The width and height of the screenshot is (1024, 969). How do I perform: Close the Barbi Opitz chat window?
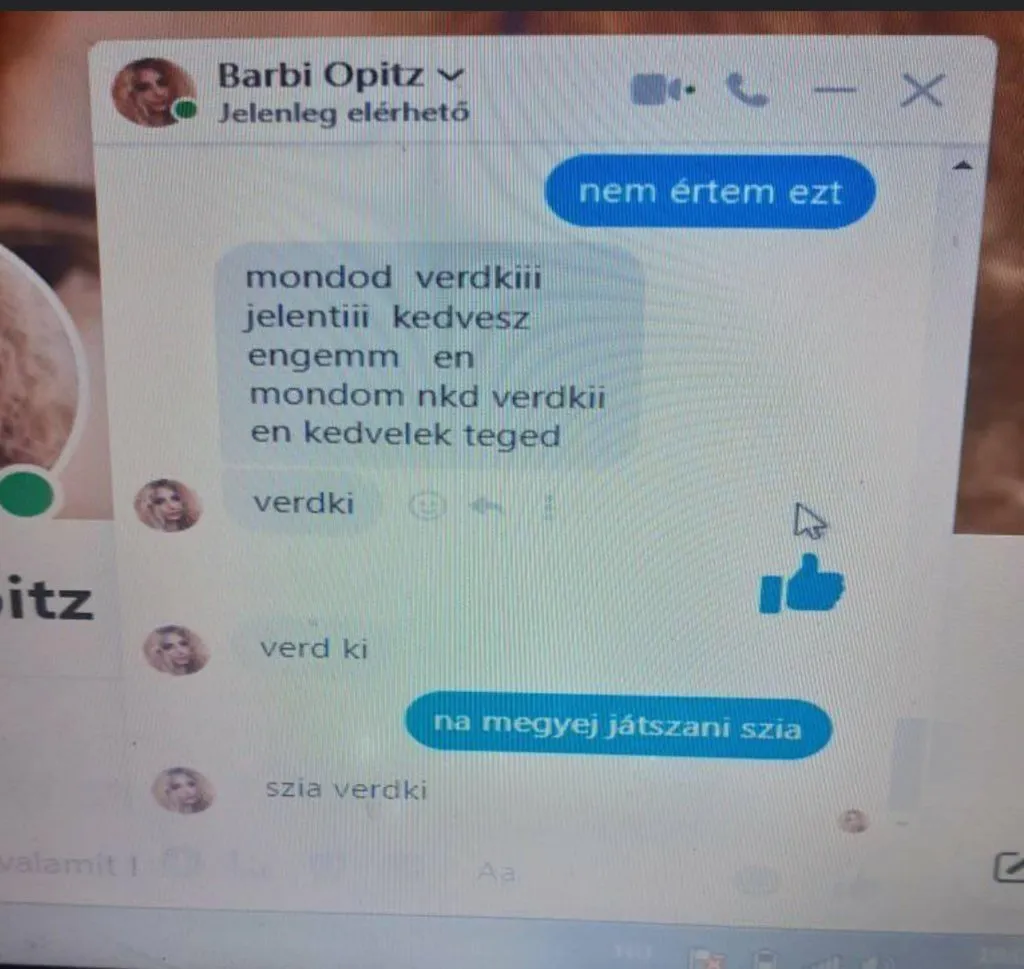point(921,91)
